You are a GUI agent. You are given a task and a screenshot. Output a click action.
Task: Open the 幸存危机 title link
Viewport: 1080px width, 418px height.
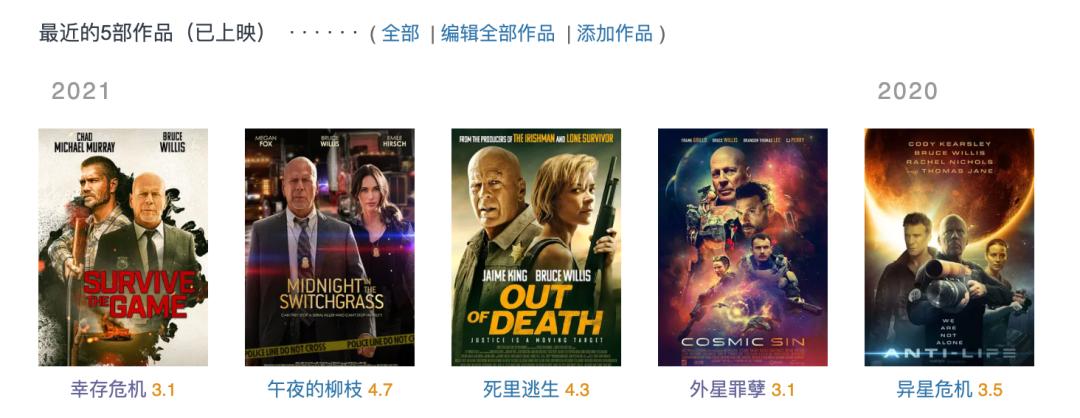(x=108, y=390)
